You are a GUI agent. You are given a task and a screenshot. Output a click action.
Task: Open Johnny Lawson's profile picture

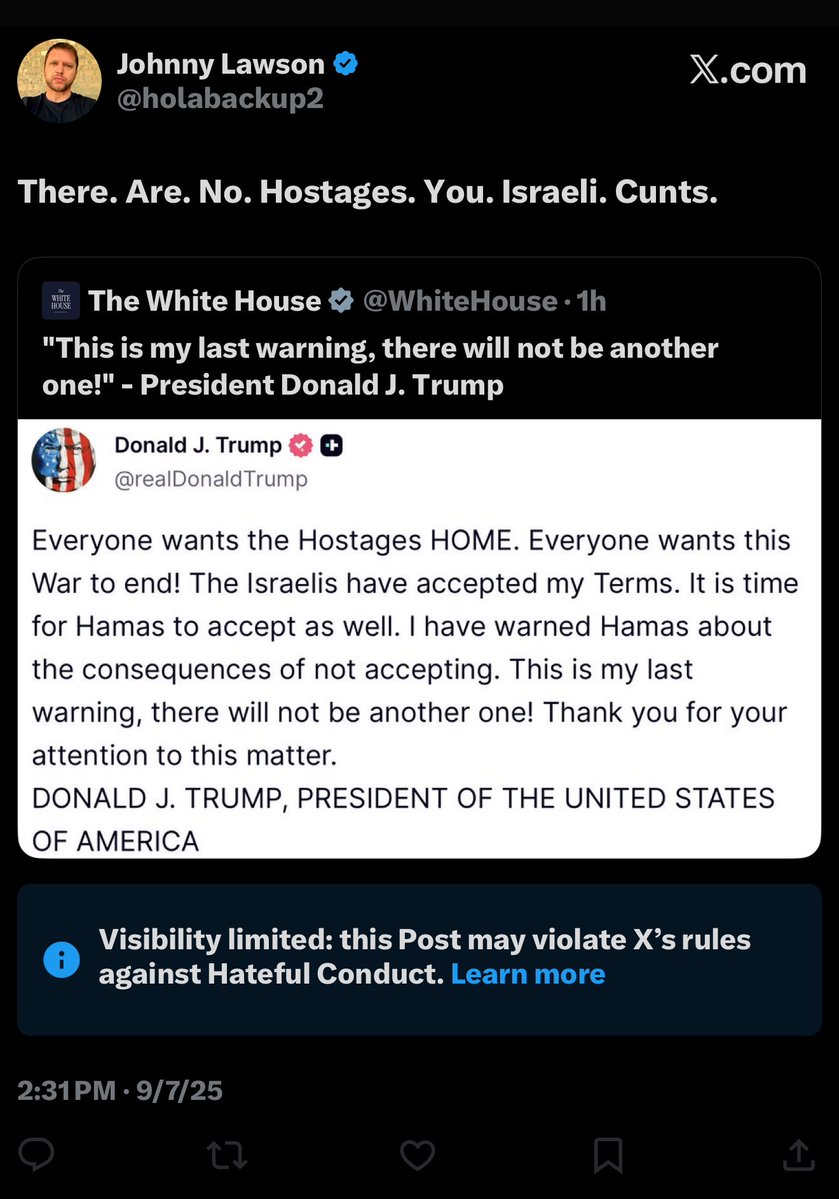[x=59, y=81]
